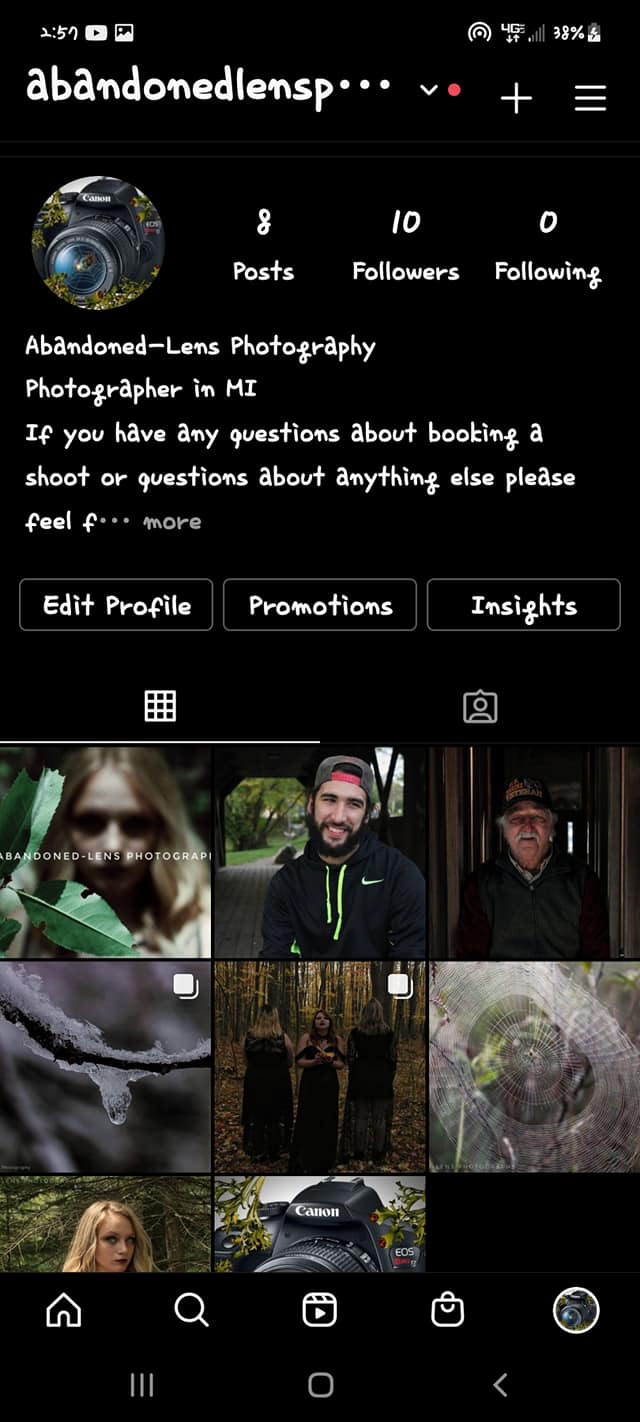Open the account switcher dropdown next to username
Screen dimensions: 640x1422
pyautogui.click(x=429, y=91)
